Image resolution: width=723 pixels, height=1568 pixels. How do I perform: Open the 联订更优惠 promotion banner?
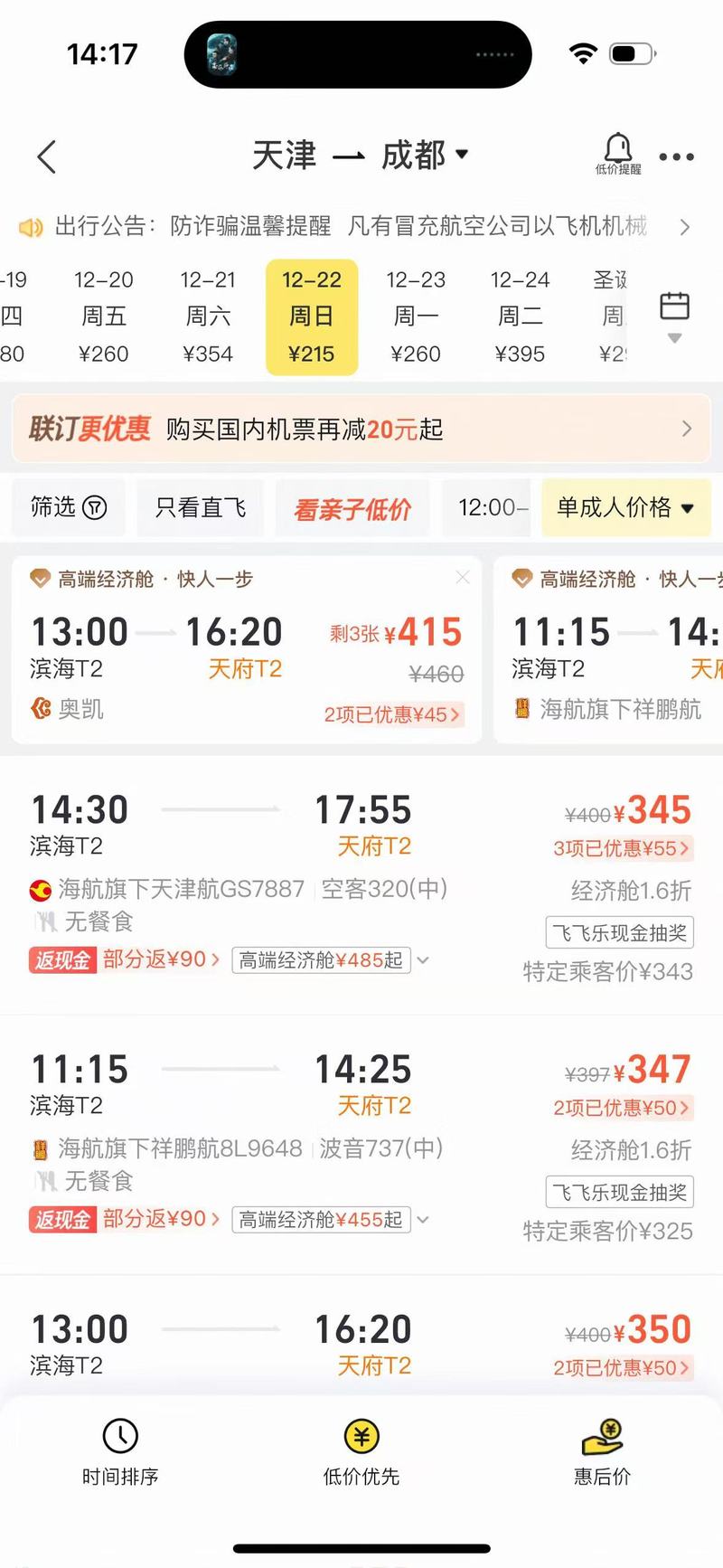[361, 429]
